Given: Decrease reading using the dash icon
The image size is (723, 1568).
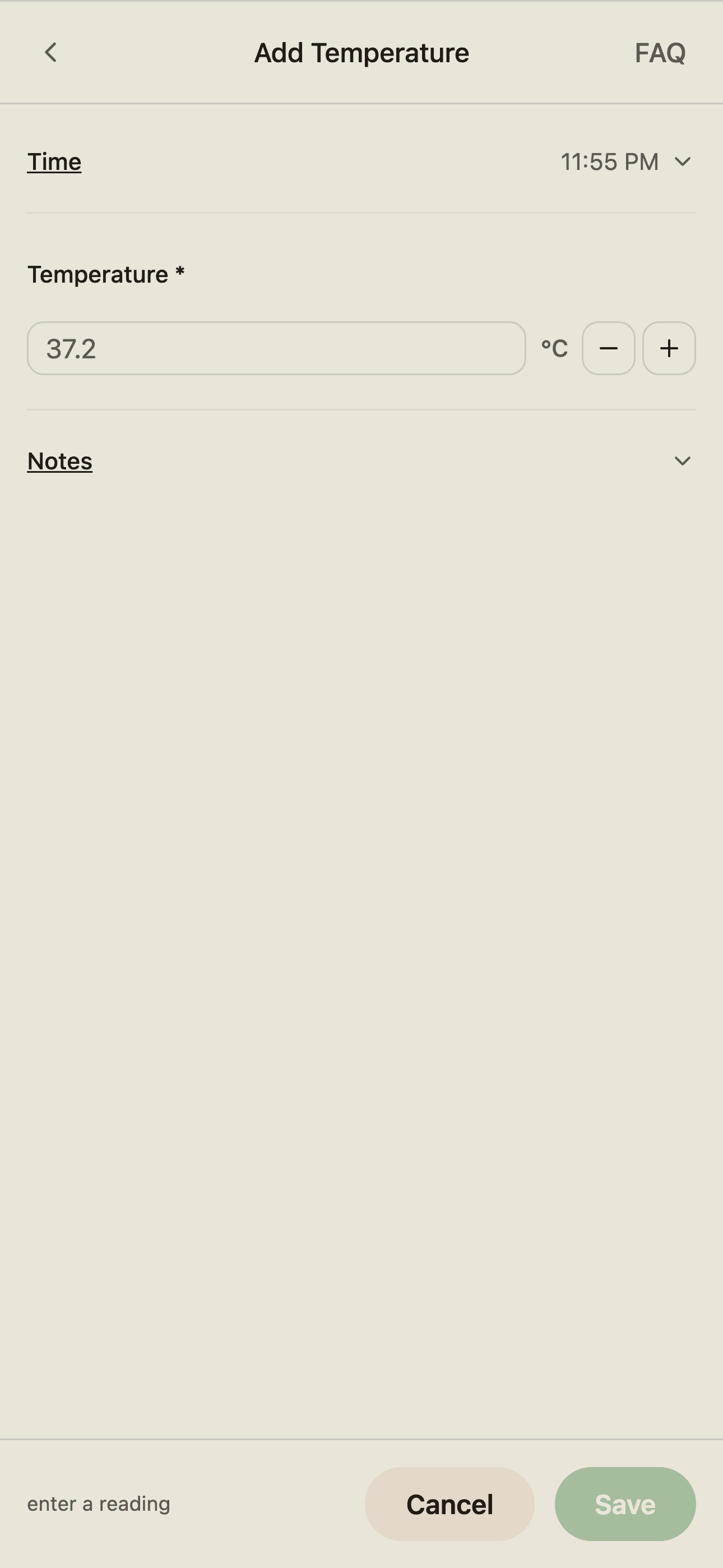Looking at the screenshot, I should pos(609,349).
